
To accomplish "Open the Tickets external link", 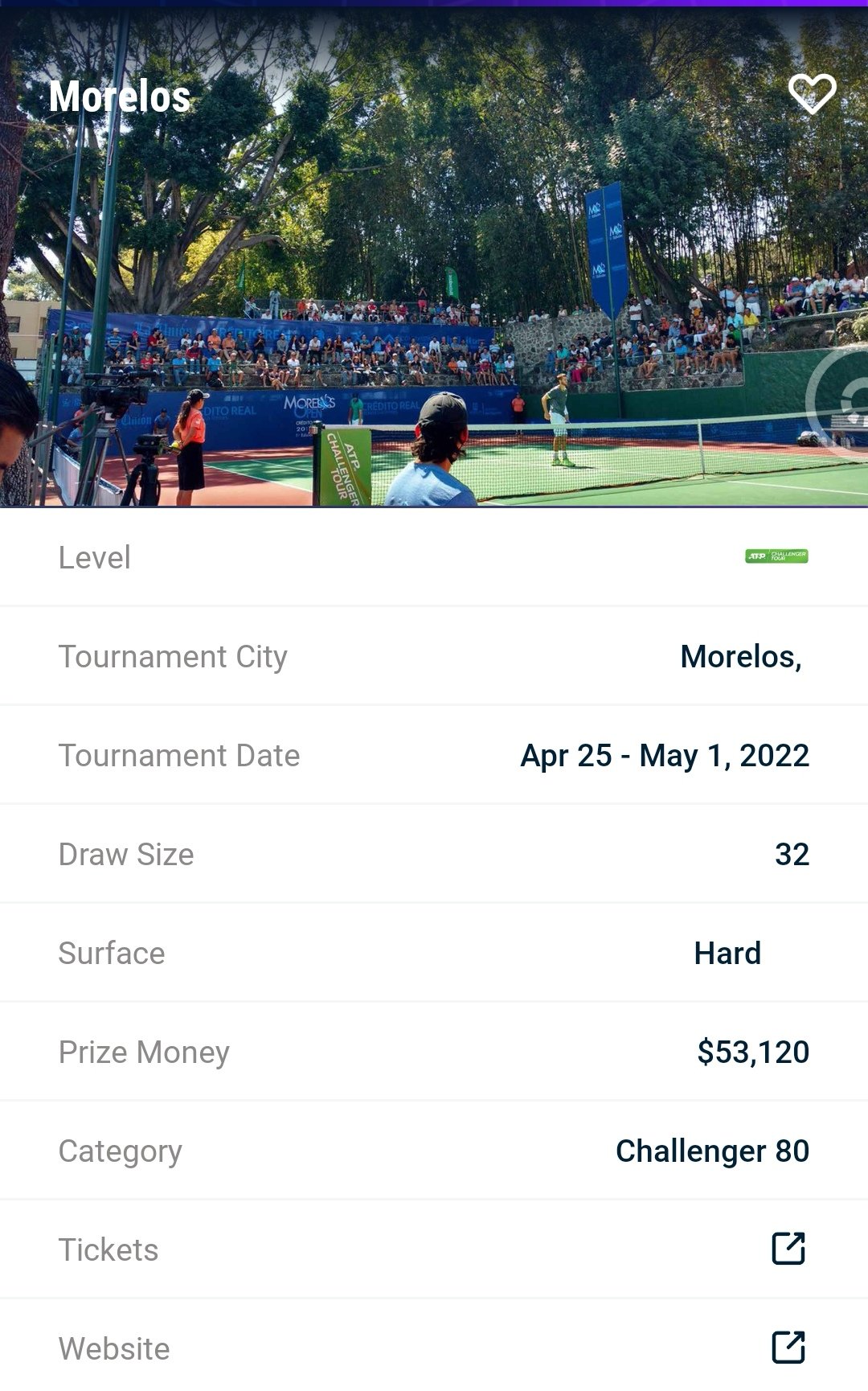I will click(788, 1249).
